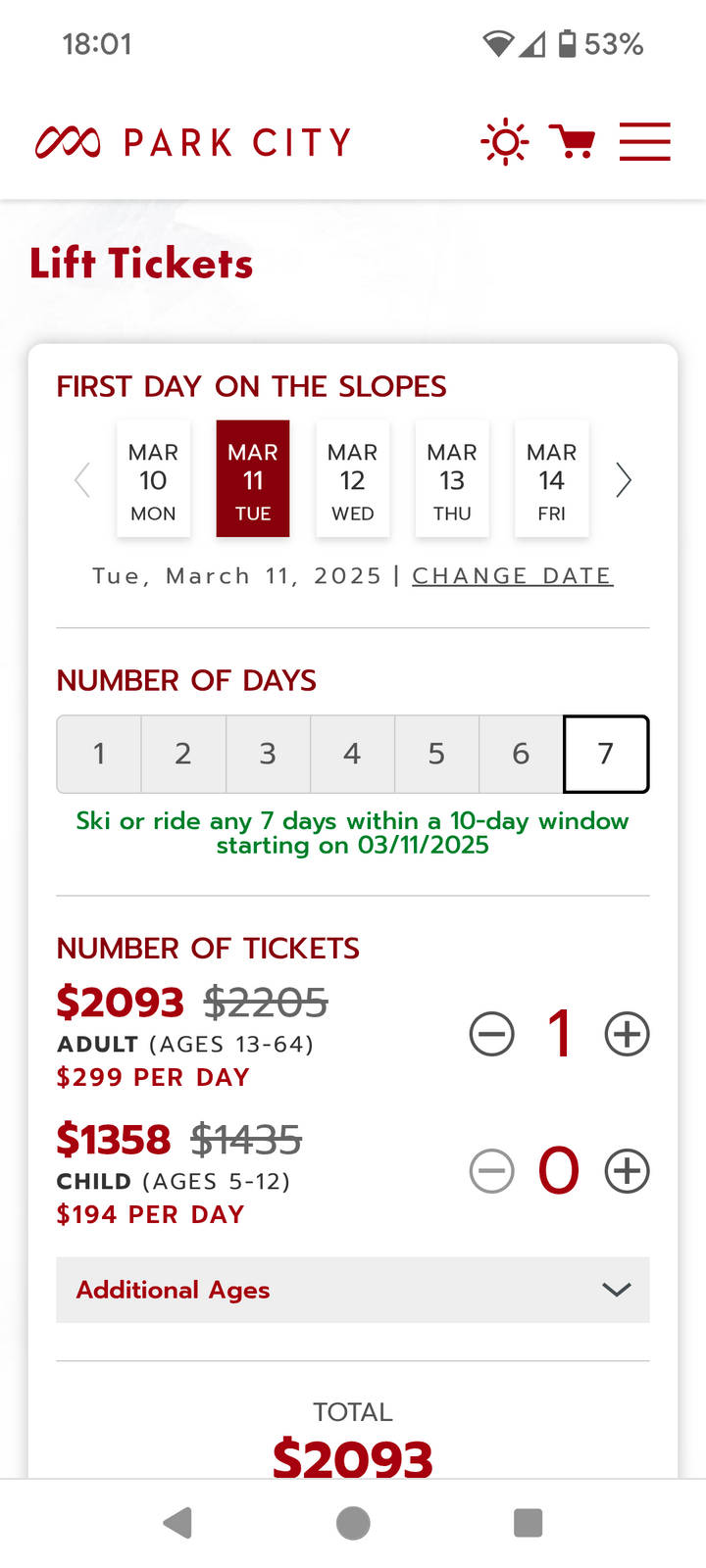The height and width of the screenshot is (1568, 706).
Task: Tap the Park City logo
Action: (x=193, y=142)
